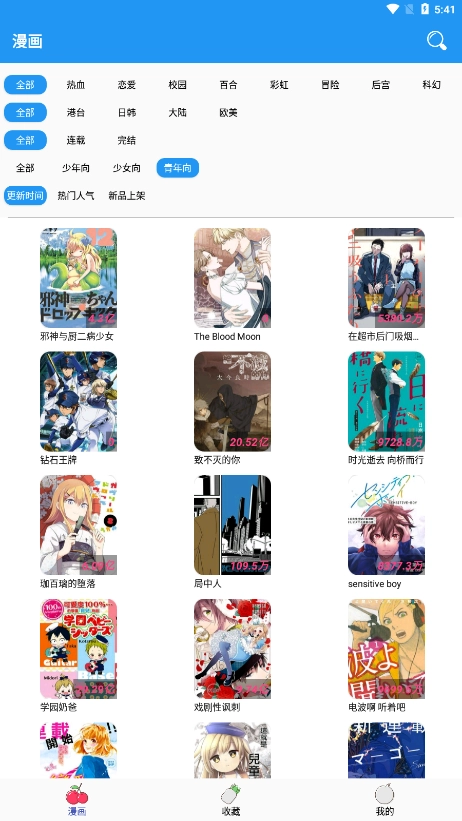The width and height of the screenshot is (462, 821).
Task: Sort by 热门人气
Action: (76, 196)
